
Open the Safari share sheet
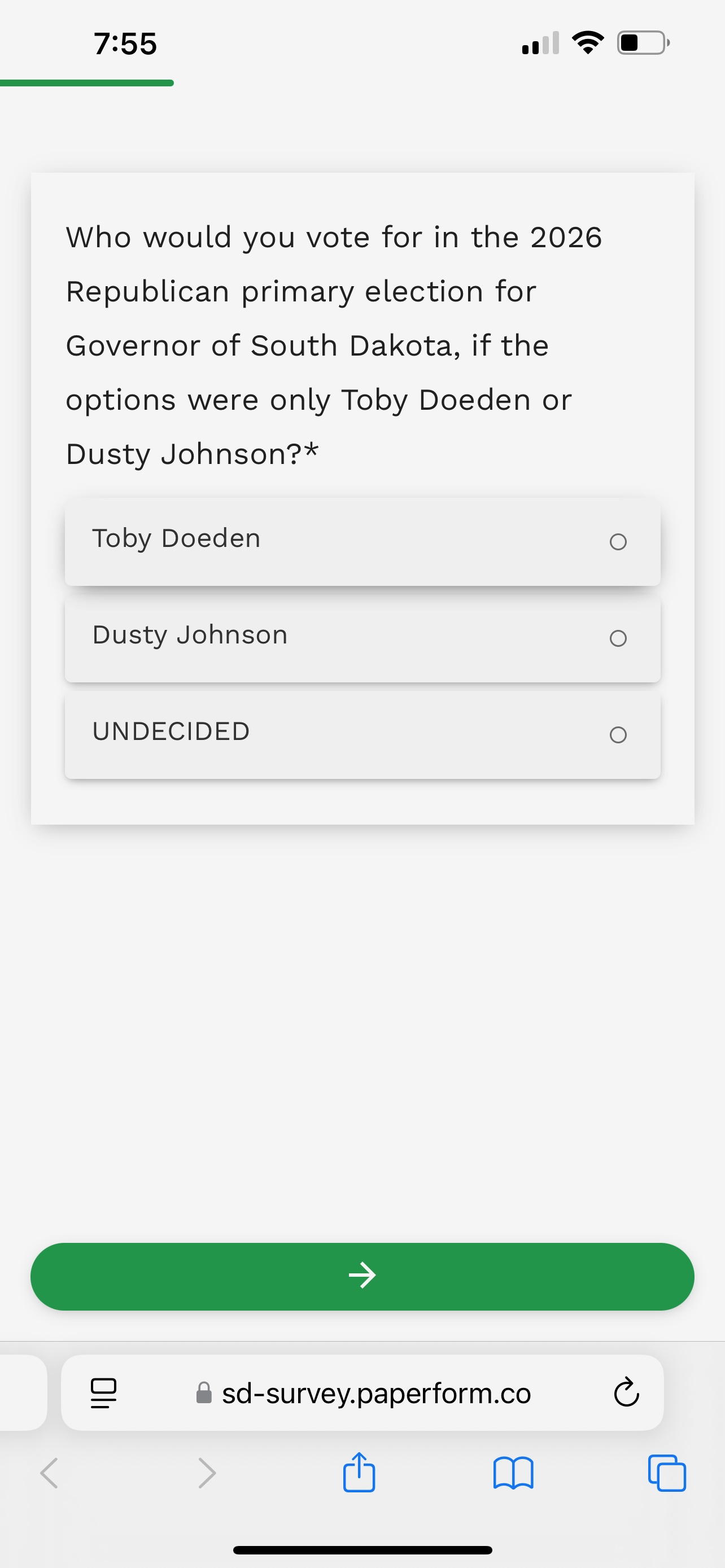point(359,1473)
